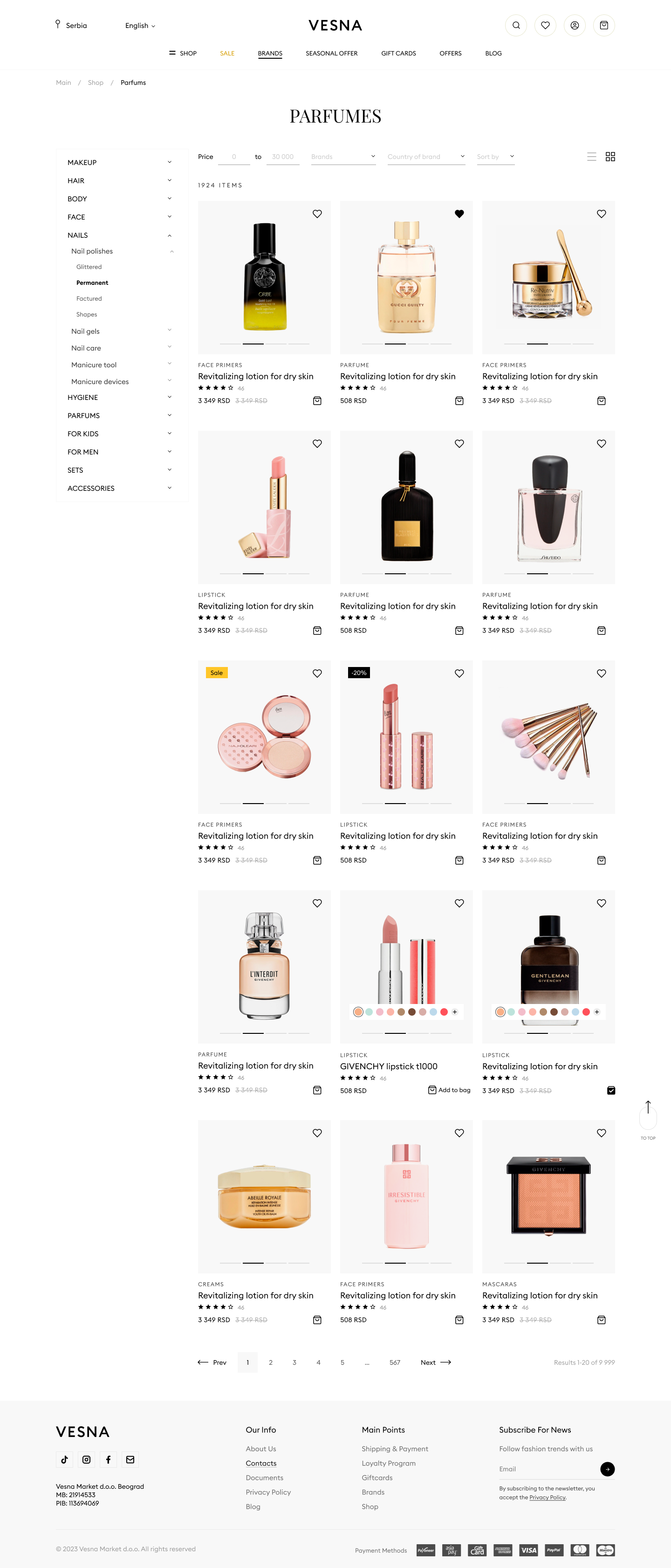This screenshot has width=671, height=1568.
Task: Open the user account icon
Action: pyautogui.click(x=574, y=26)
